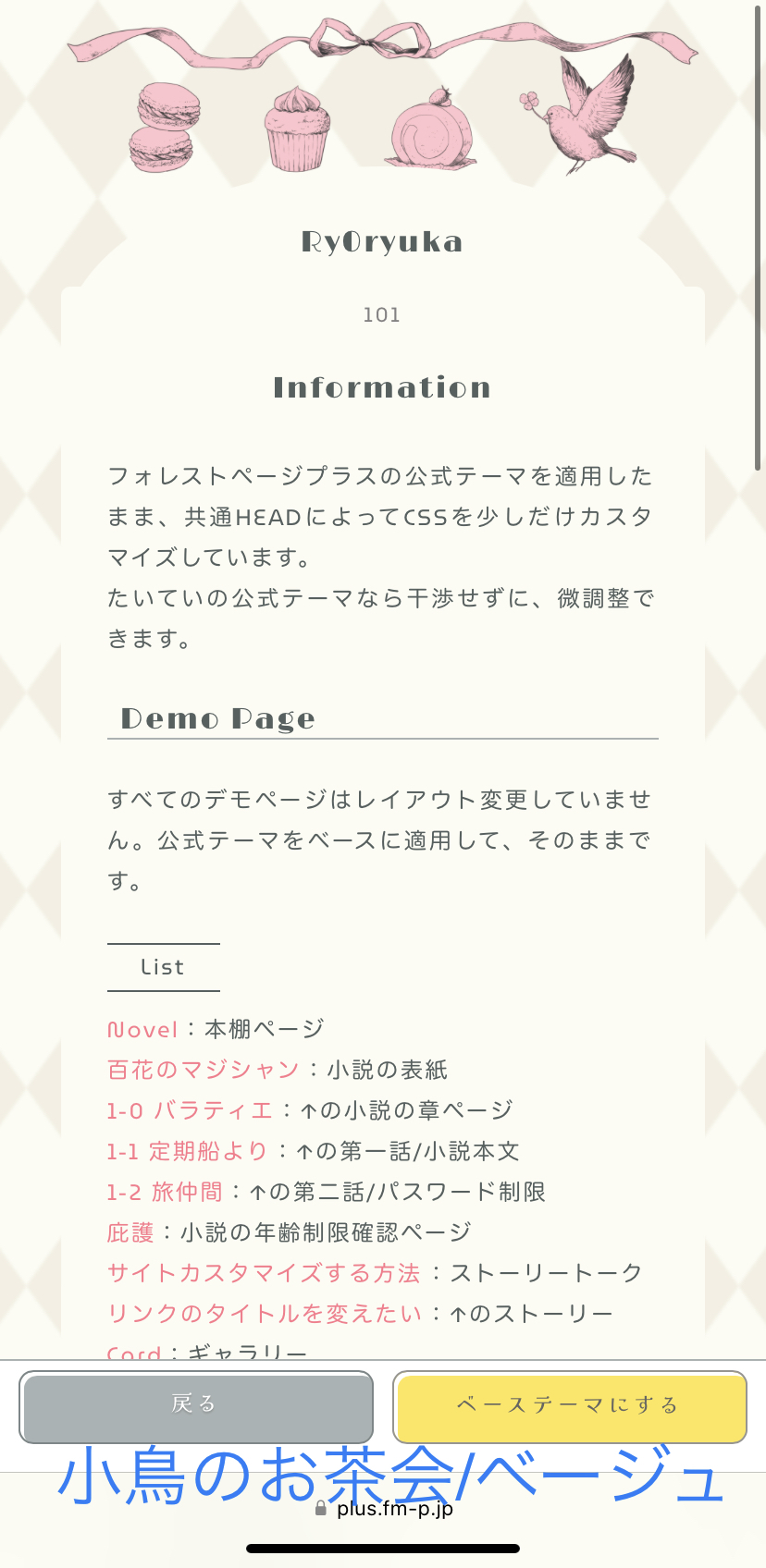The image size is (766, 1568).
Task: Tap the 戻る back button
Action: pos(196,1407)
